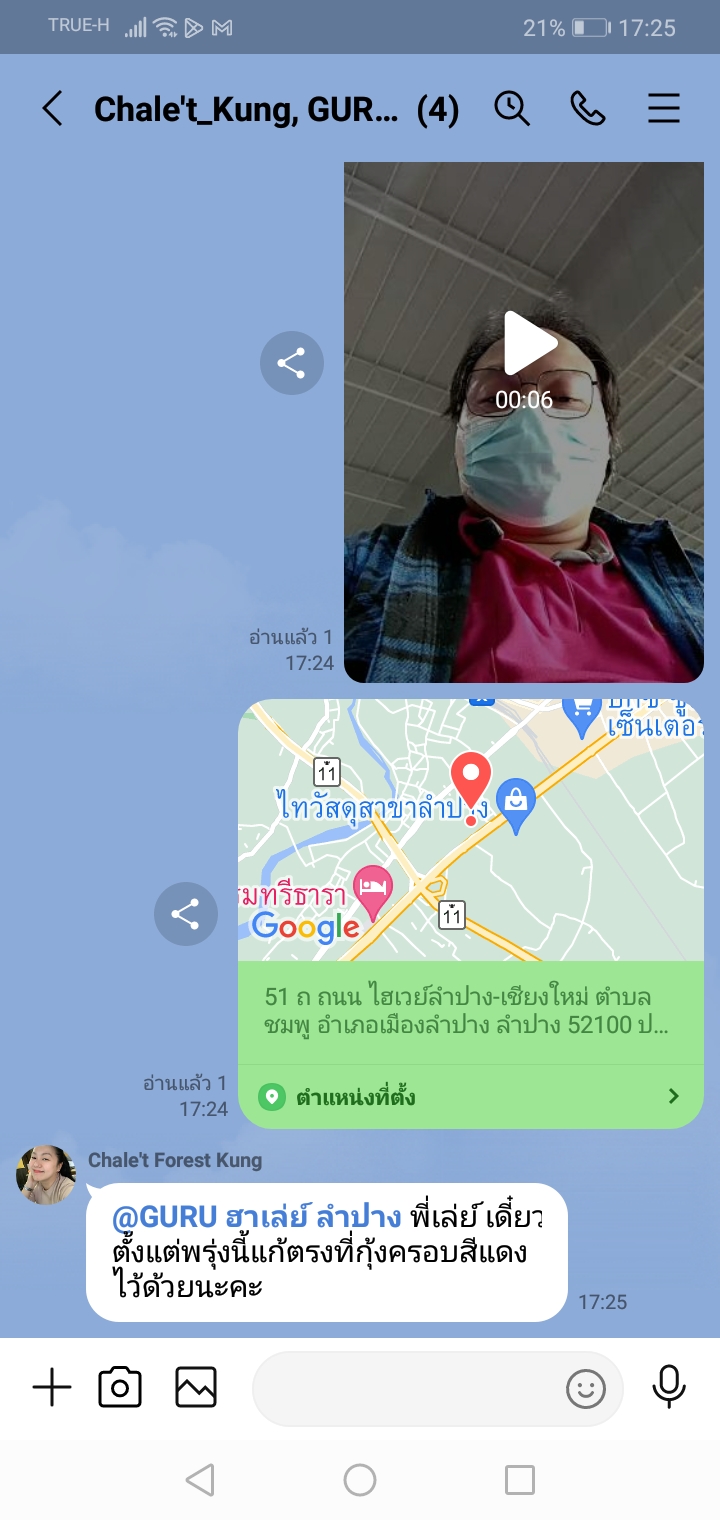Go back from the group chat

(52, 108)
